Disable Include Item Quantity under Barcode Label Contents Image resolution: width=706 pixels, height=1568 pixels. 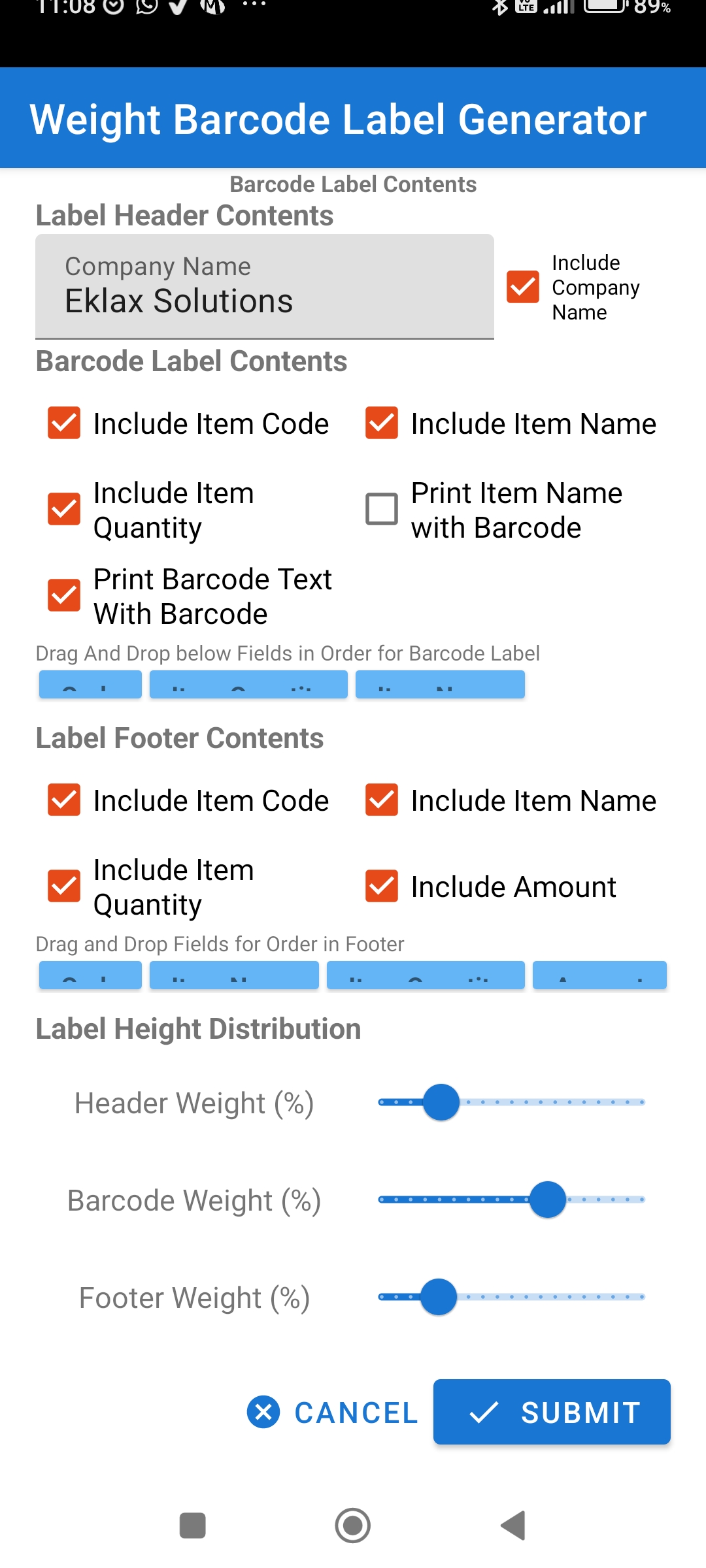(64, 510)
